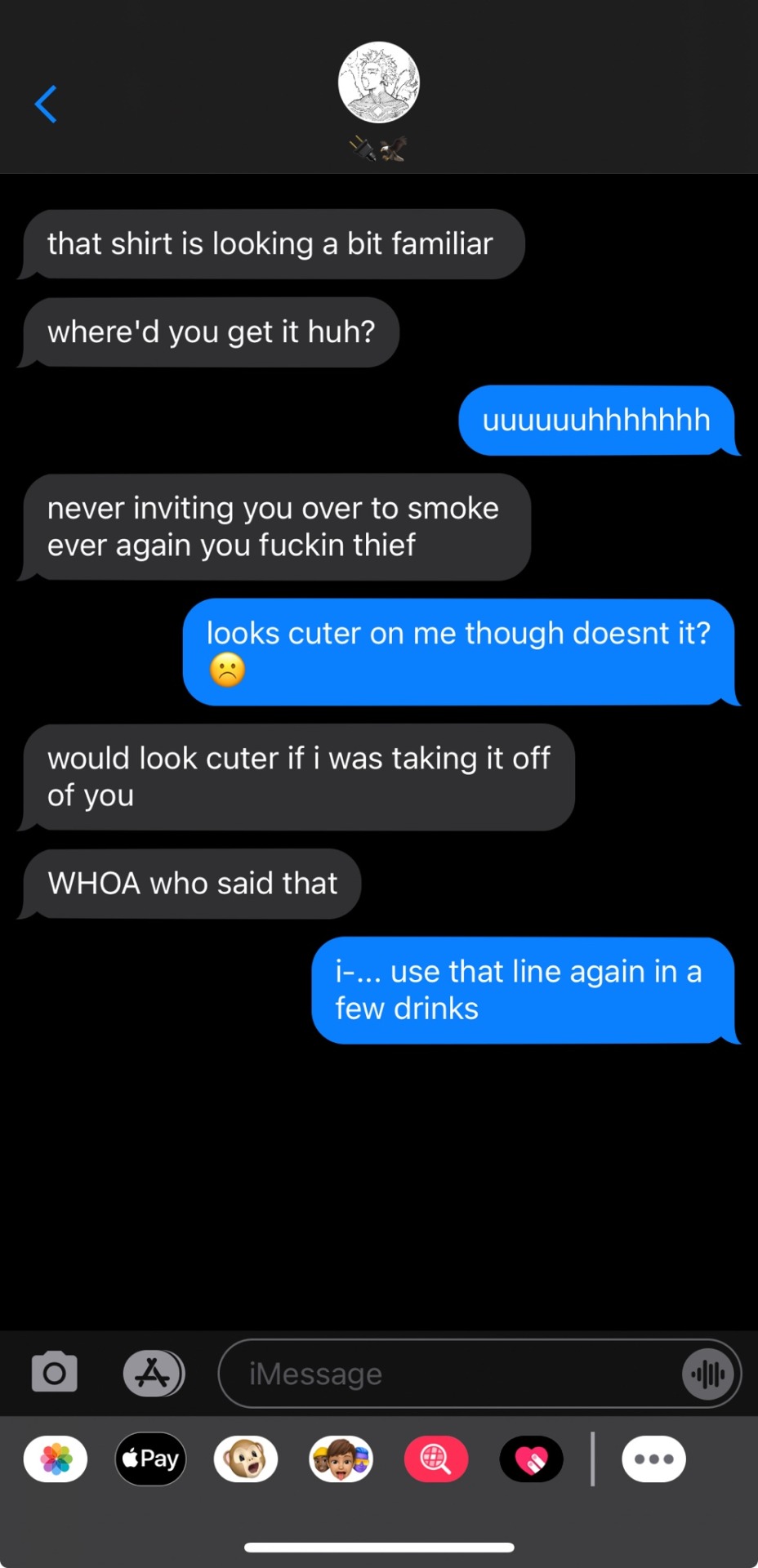This screenshot has height=1568, width=758.
Task: Record an audio message
Action: point(708,1374)
